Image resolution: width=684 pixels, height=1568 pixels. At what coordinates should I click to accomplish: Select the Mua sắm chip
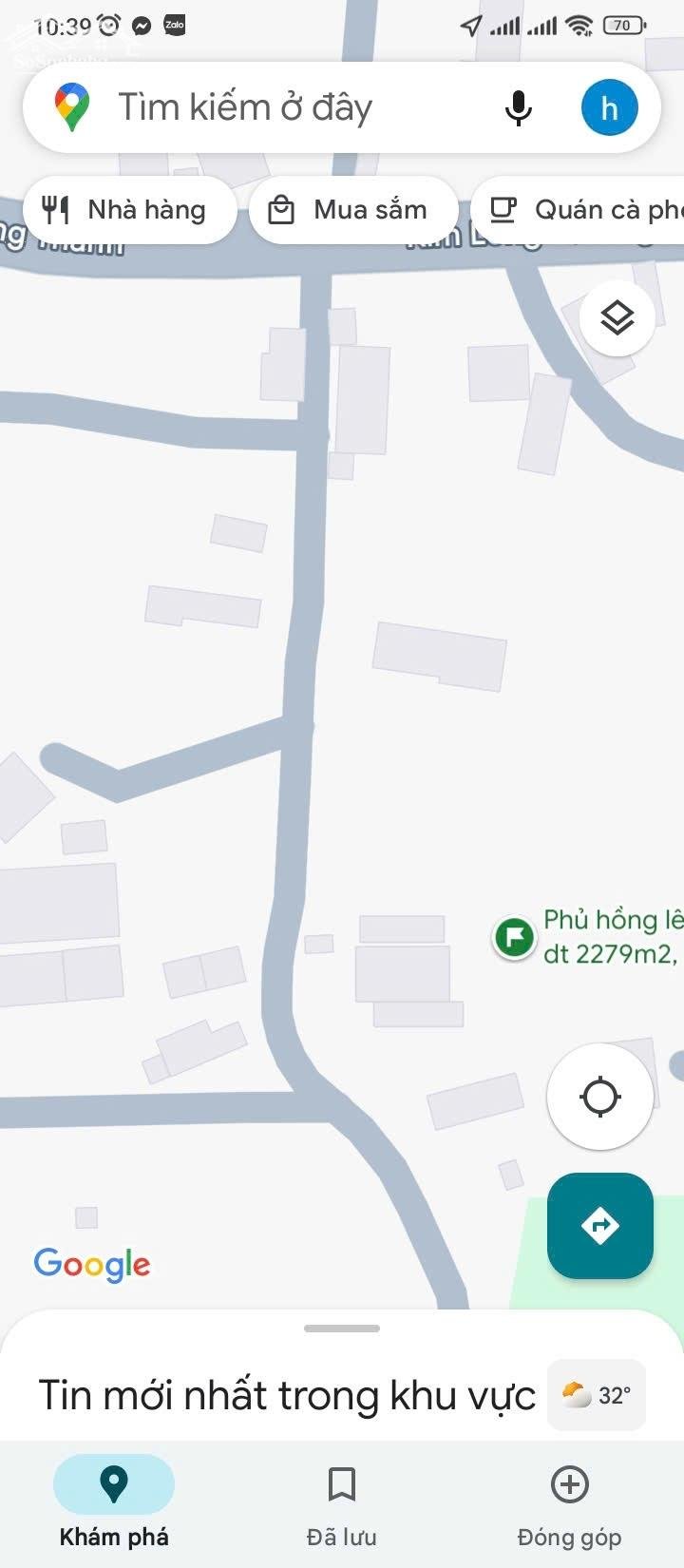click(352, 210)
